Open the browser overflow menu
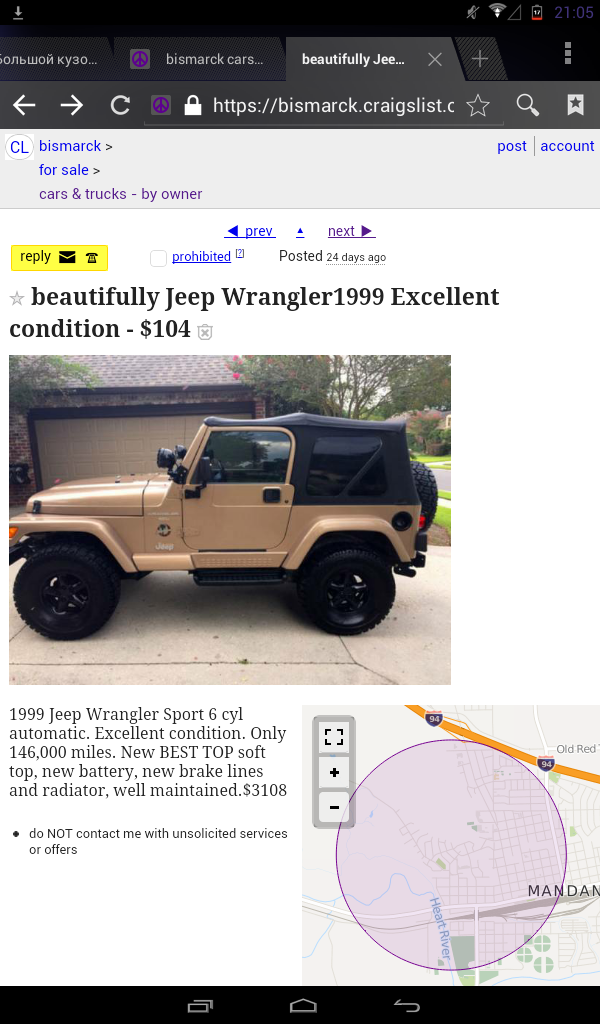The image size is (600, 1024). [x=568, y=53]
